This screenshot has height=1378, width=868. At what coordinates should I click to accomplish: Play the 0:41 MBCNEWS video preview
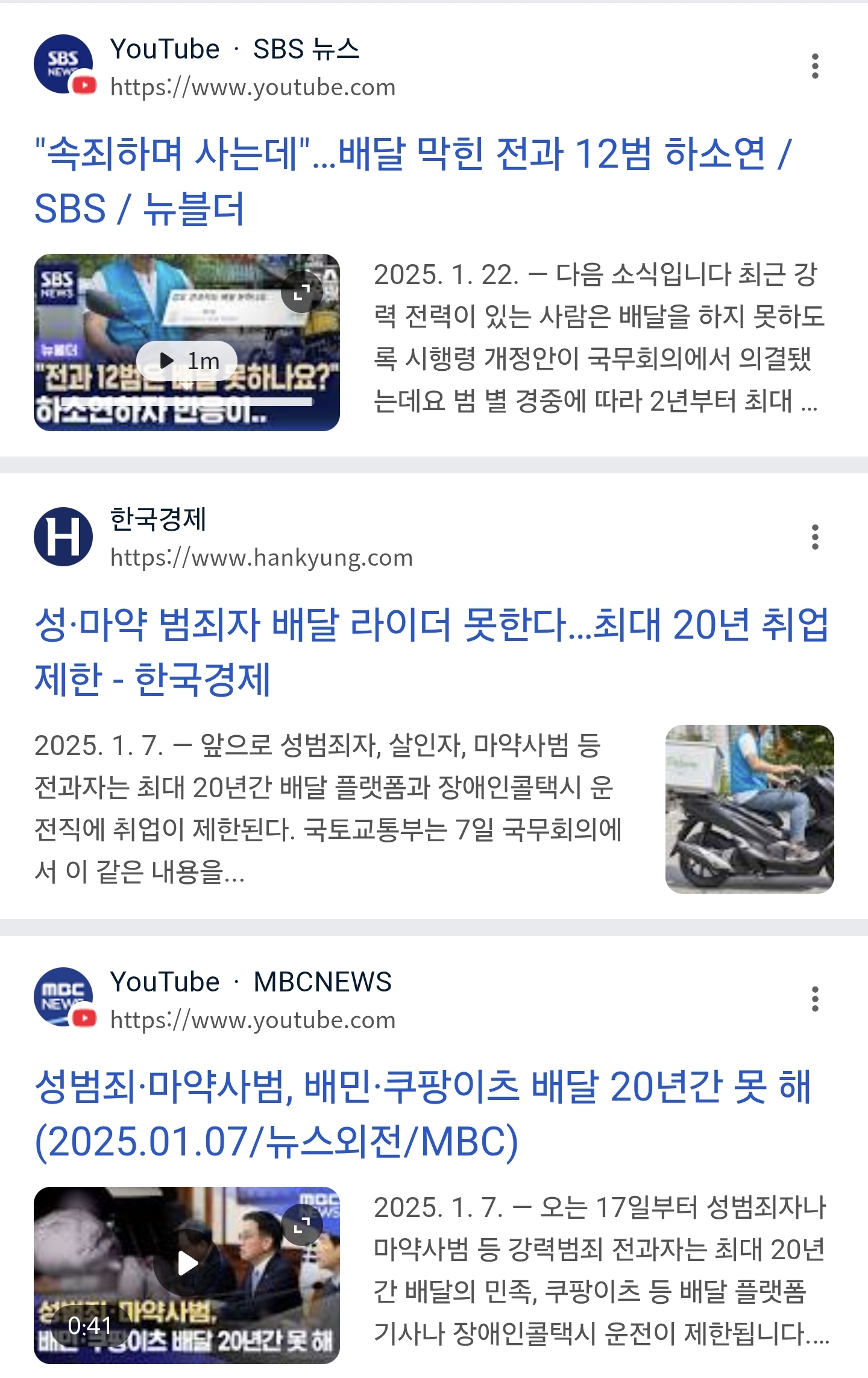coord(187,1263)
